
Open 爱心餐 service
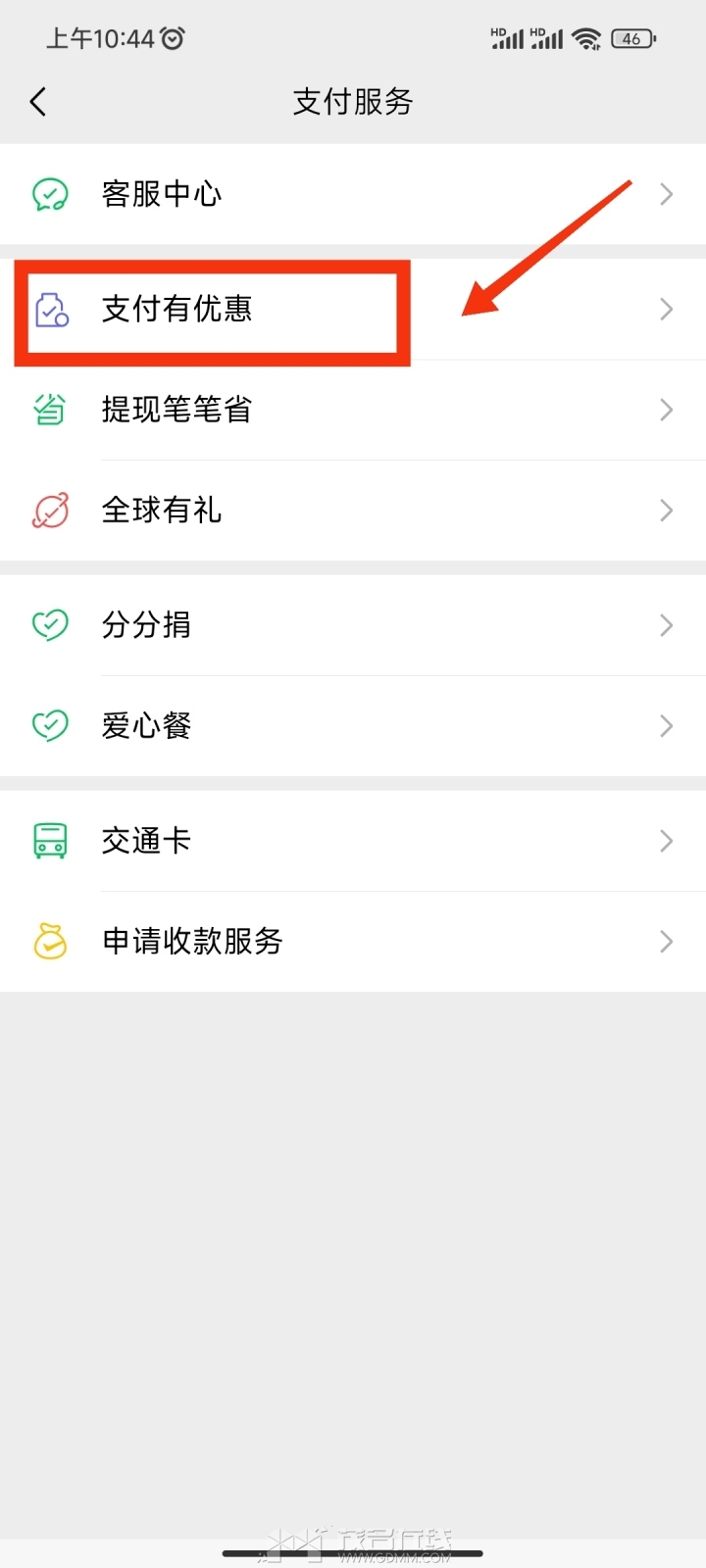(147, 726)
